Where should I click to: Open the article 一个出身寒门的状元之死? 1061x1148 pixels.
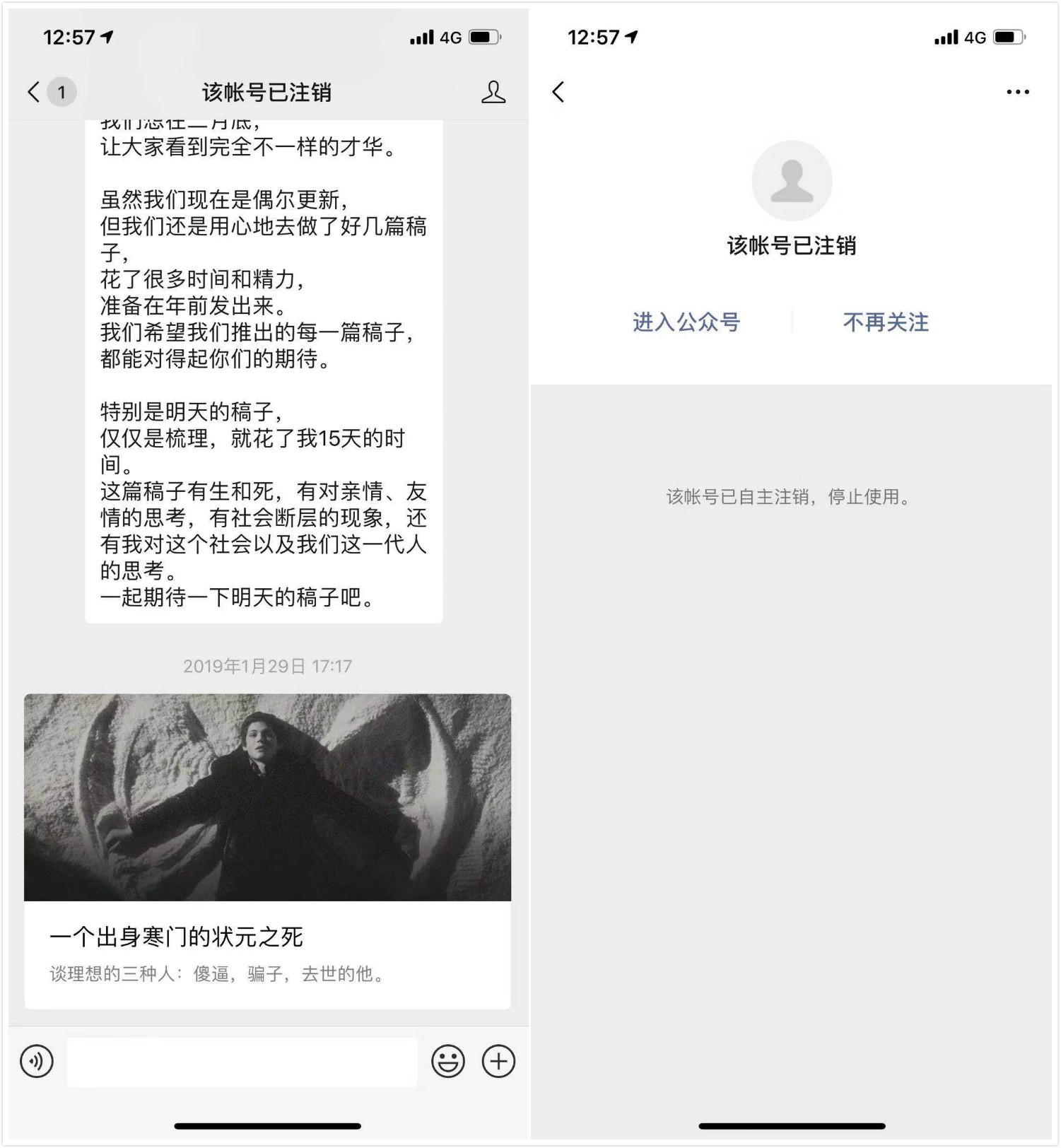267,850
